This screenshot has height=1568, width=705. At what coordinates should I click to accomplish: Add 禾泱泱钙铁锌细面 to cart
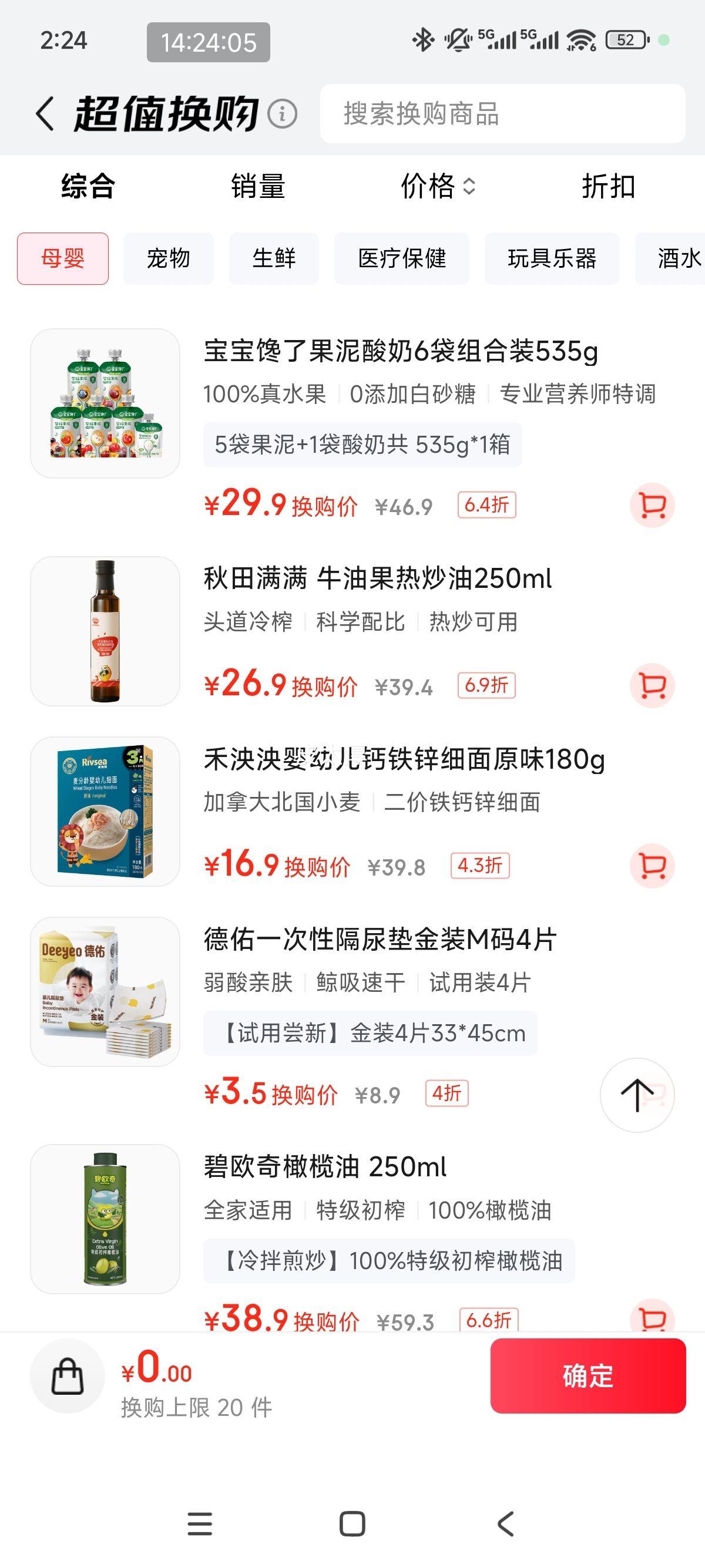pyautogui.click(x=652, y=866)
